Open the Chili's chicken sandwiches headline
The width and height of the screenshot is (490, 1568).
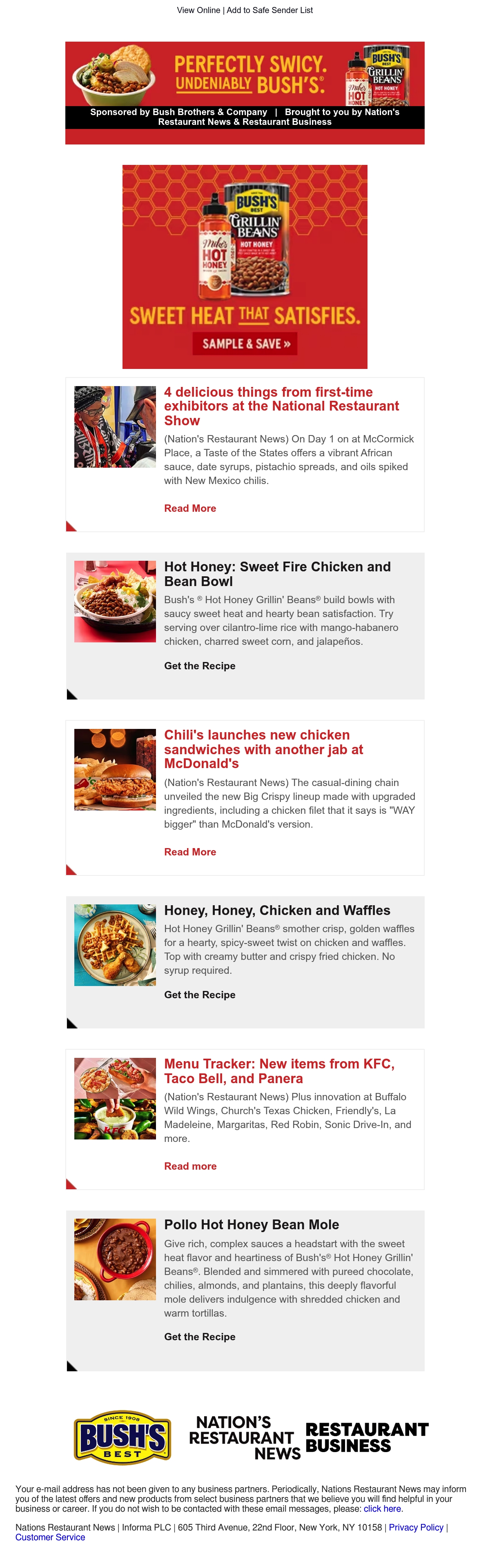[263, 749]
